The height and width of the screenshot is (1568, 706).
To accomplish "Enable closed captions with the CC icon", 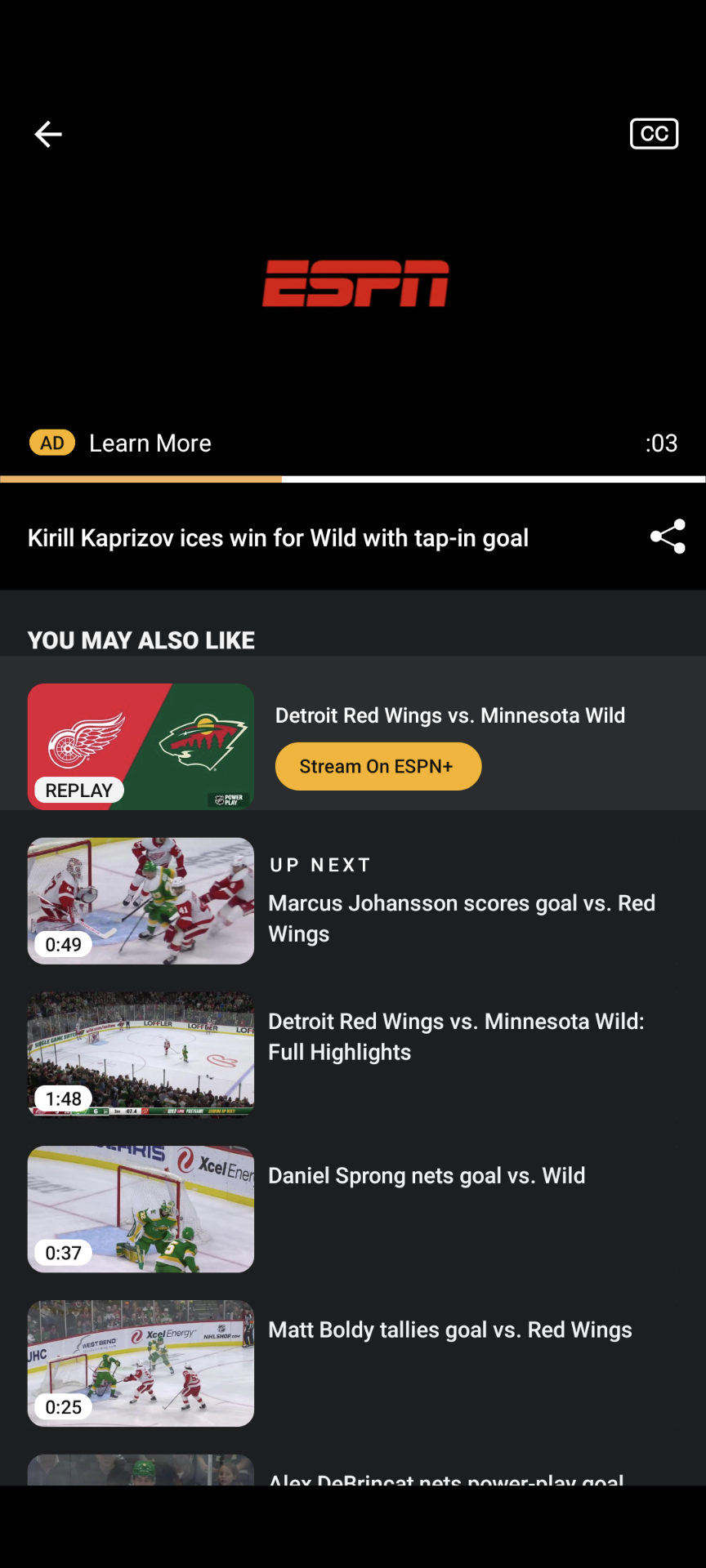I will [654, 134].
